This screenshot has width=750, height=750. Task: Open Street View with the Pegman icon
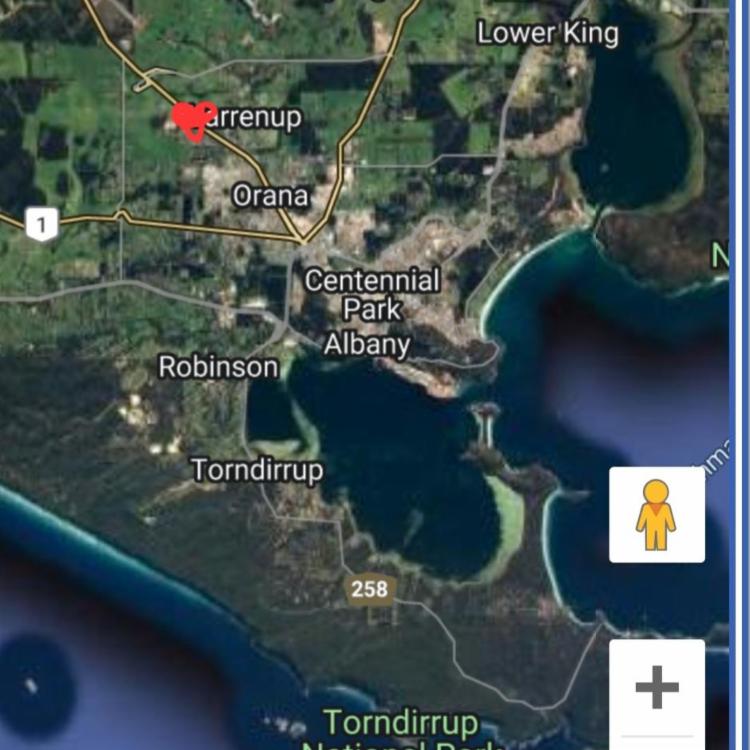pos(657,515)
